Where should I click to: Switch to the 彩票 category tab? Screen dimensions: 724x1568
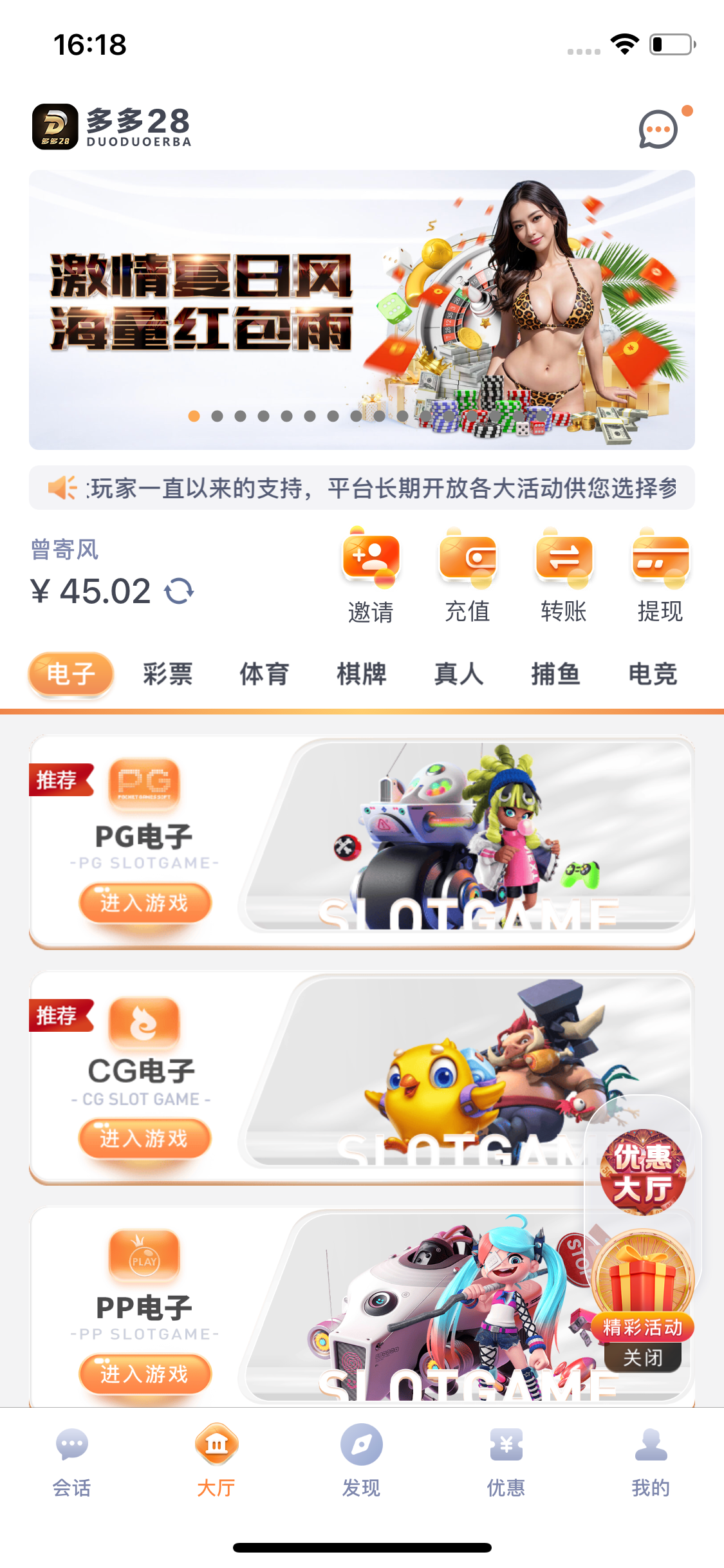[x=167, y=674]
